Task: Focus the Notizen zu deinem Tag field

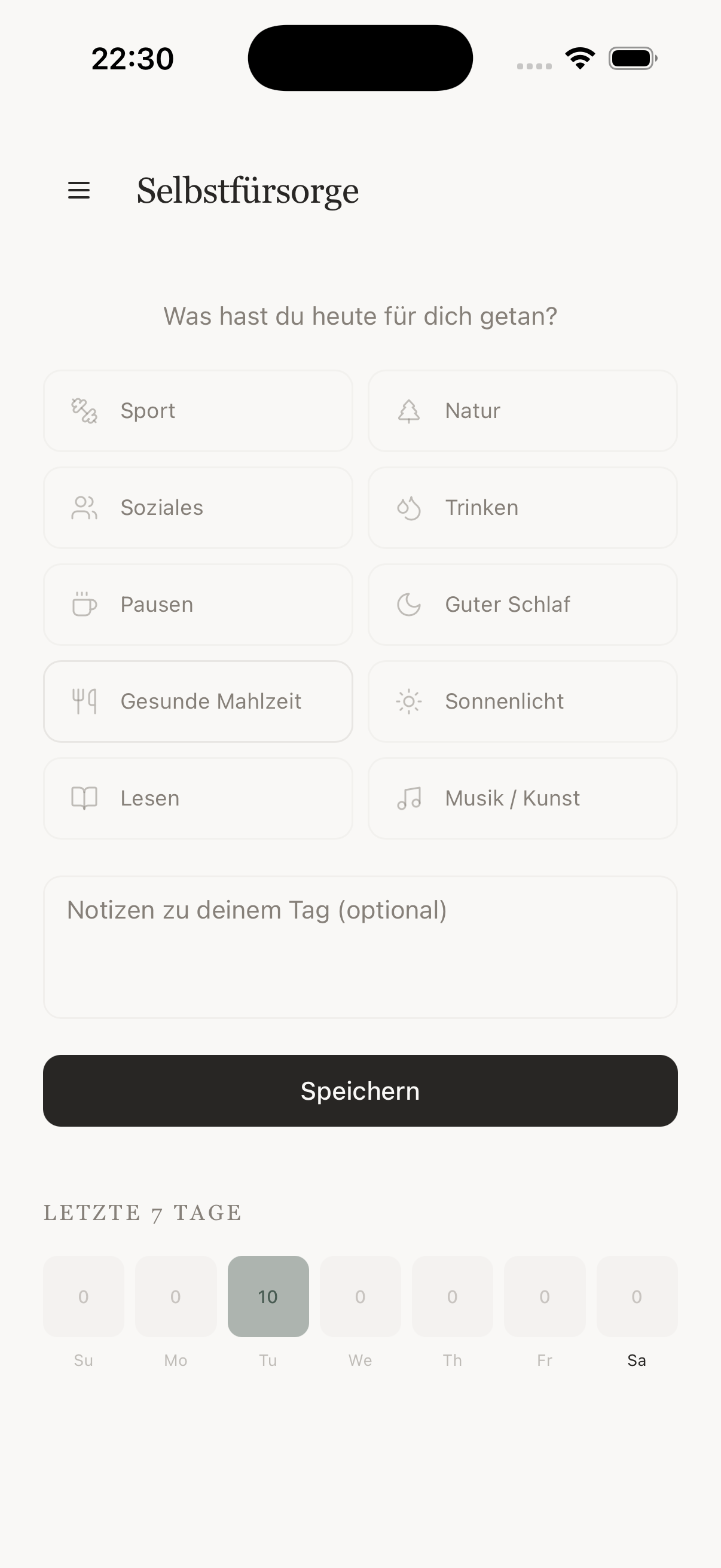Action: coord(360,947)
